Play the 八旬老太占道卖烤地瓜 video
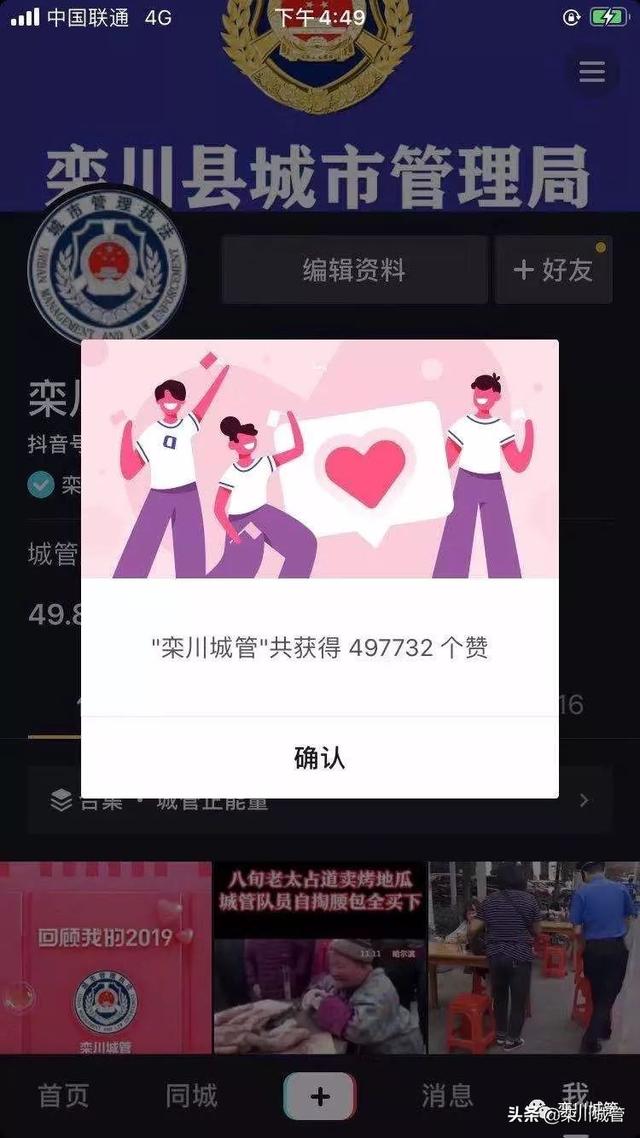The height and width of the screenshot is (1138, 640). click(x=320, y=957)
